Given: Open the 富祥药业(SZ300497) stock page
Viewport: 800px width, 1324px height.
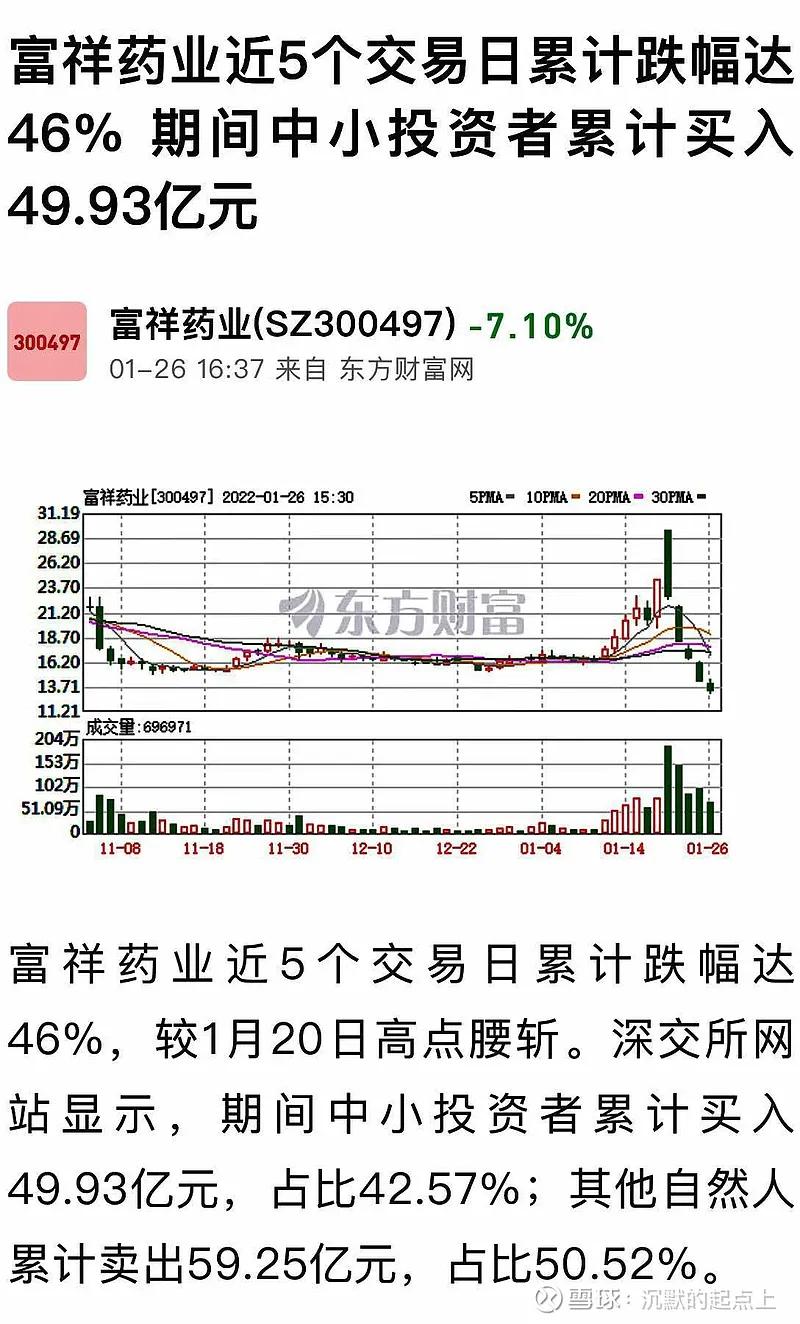Looking at the screenshot, I should coord(283,325).
